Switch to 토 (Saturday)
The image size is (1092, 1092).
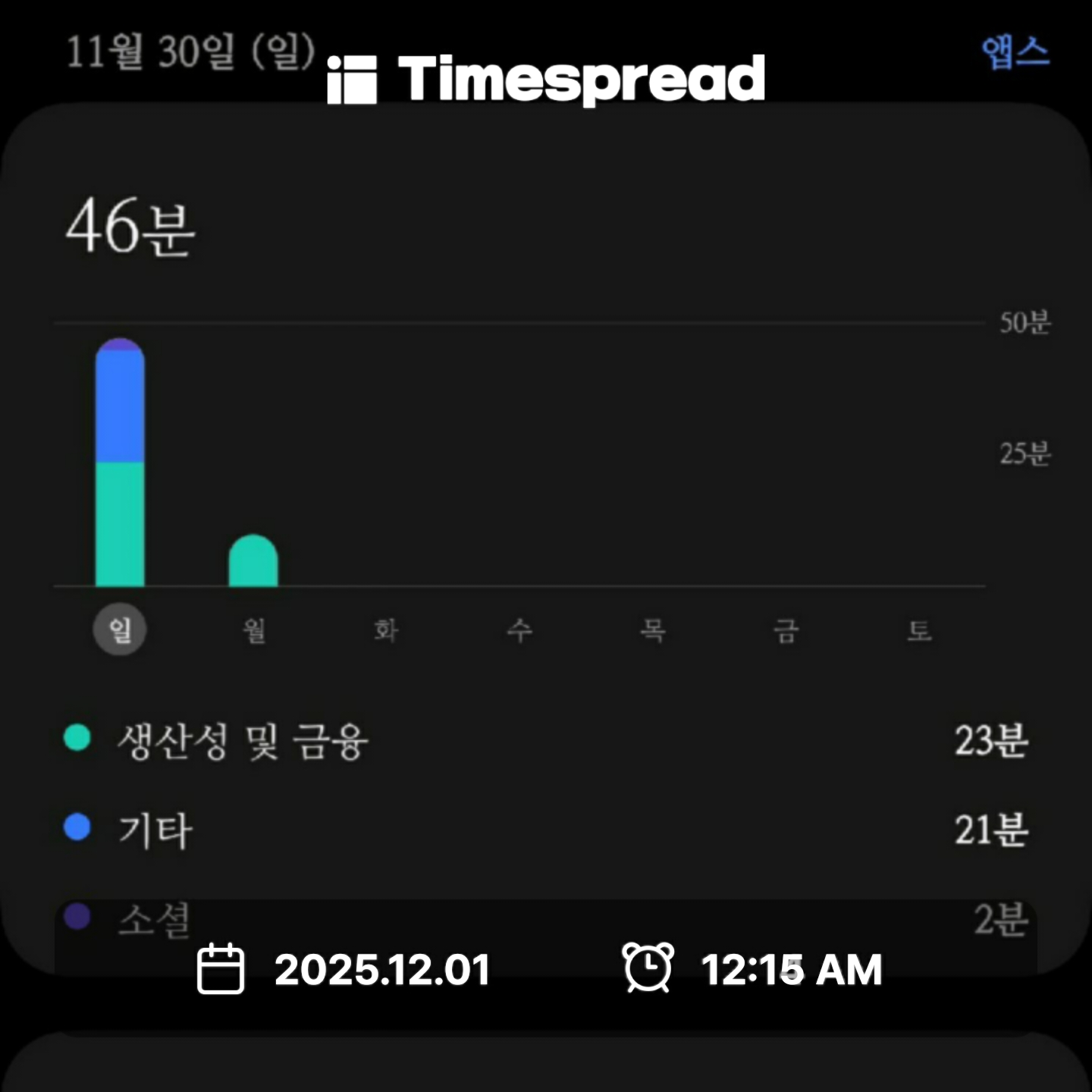coord(919,629)
